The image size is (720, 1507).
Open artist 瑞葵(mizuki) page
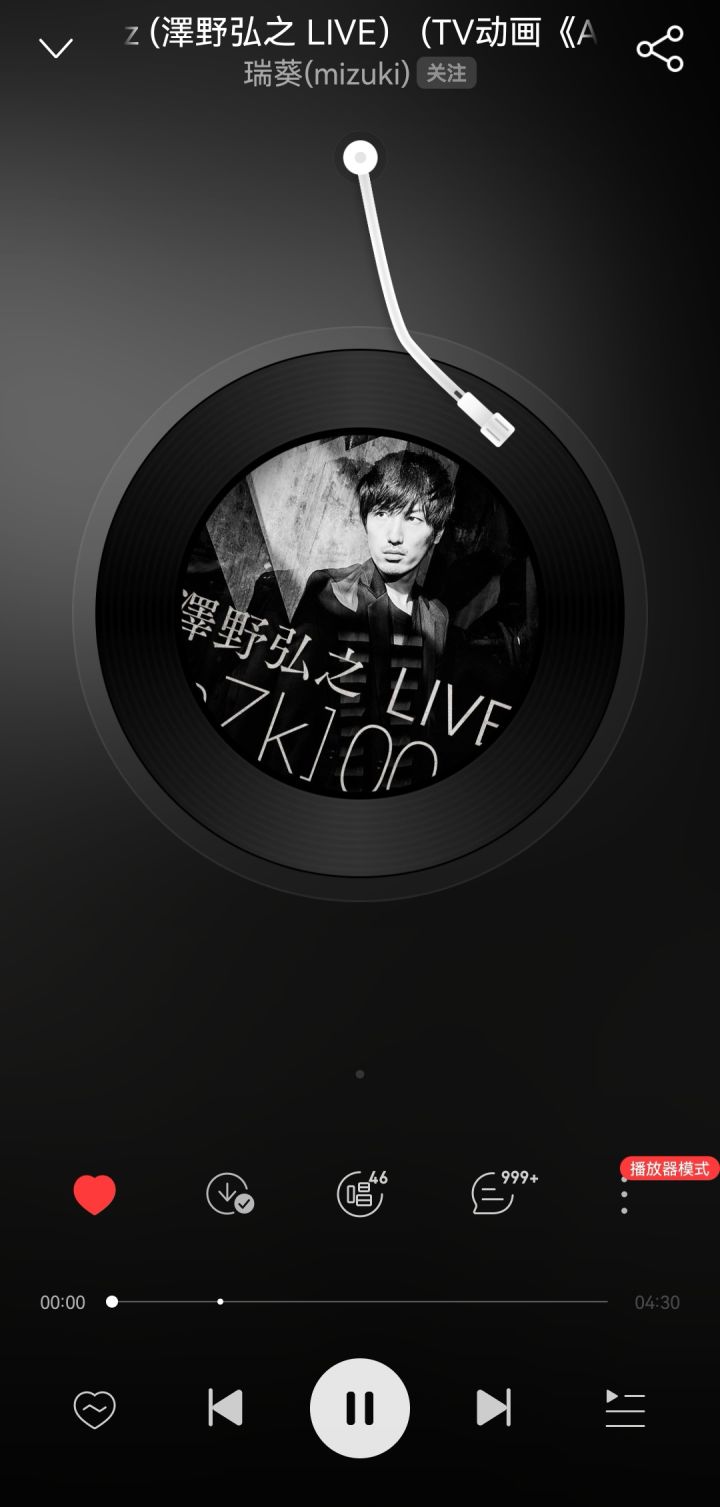[x=327, y=73]
